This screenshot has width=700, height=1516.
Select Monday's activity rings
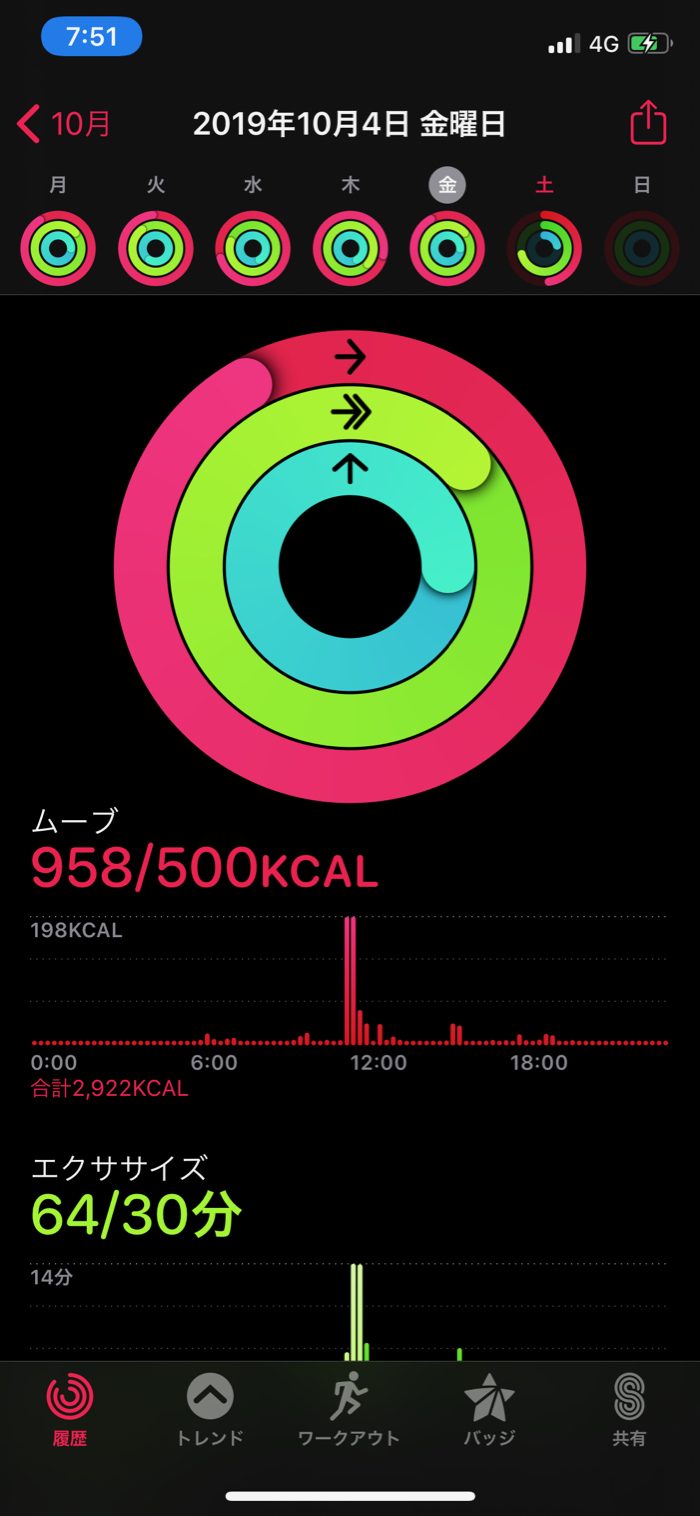pos(59,249)
